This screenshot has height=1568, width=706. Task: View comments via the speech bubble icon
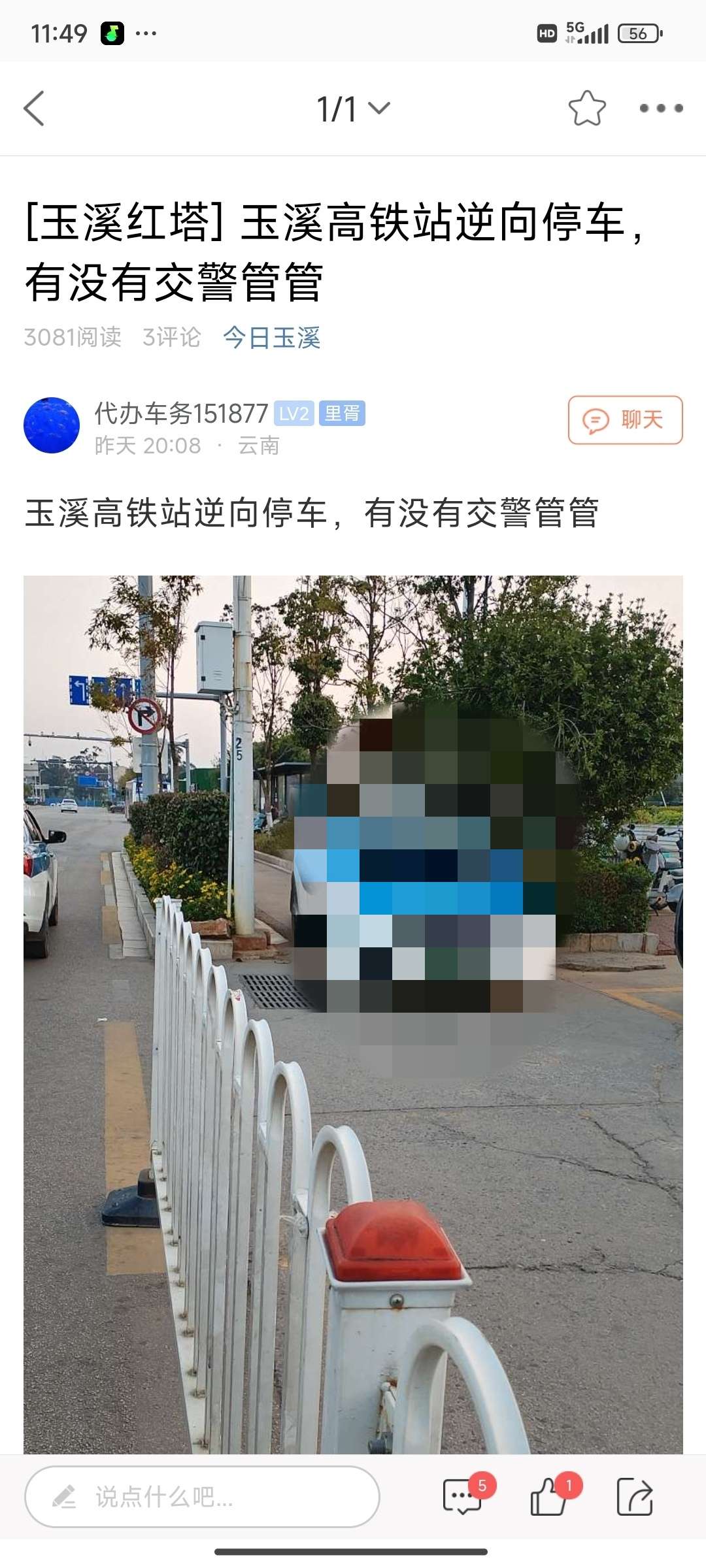point(463,1496)
